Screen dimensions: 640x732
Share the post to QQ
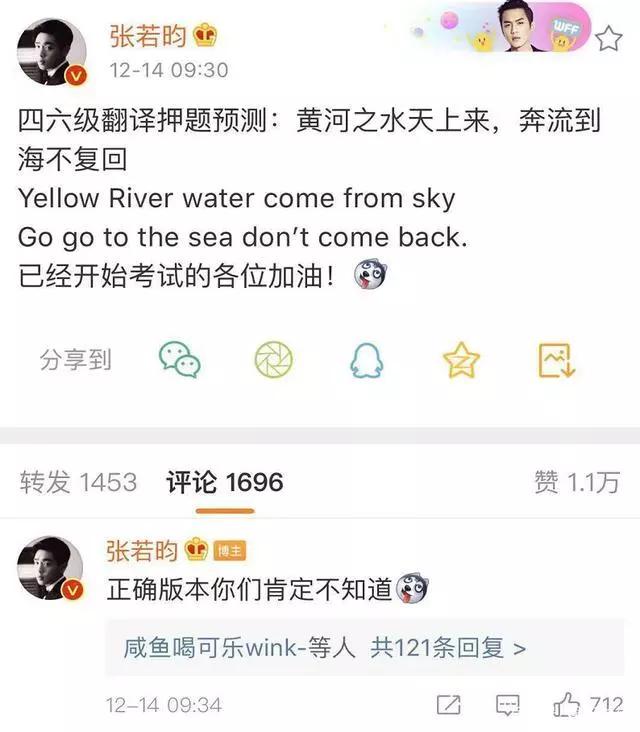367,360
